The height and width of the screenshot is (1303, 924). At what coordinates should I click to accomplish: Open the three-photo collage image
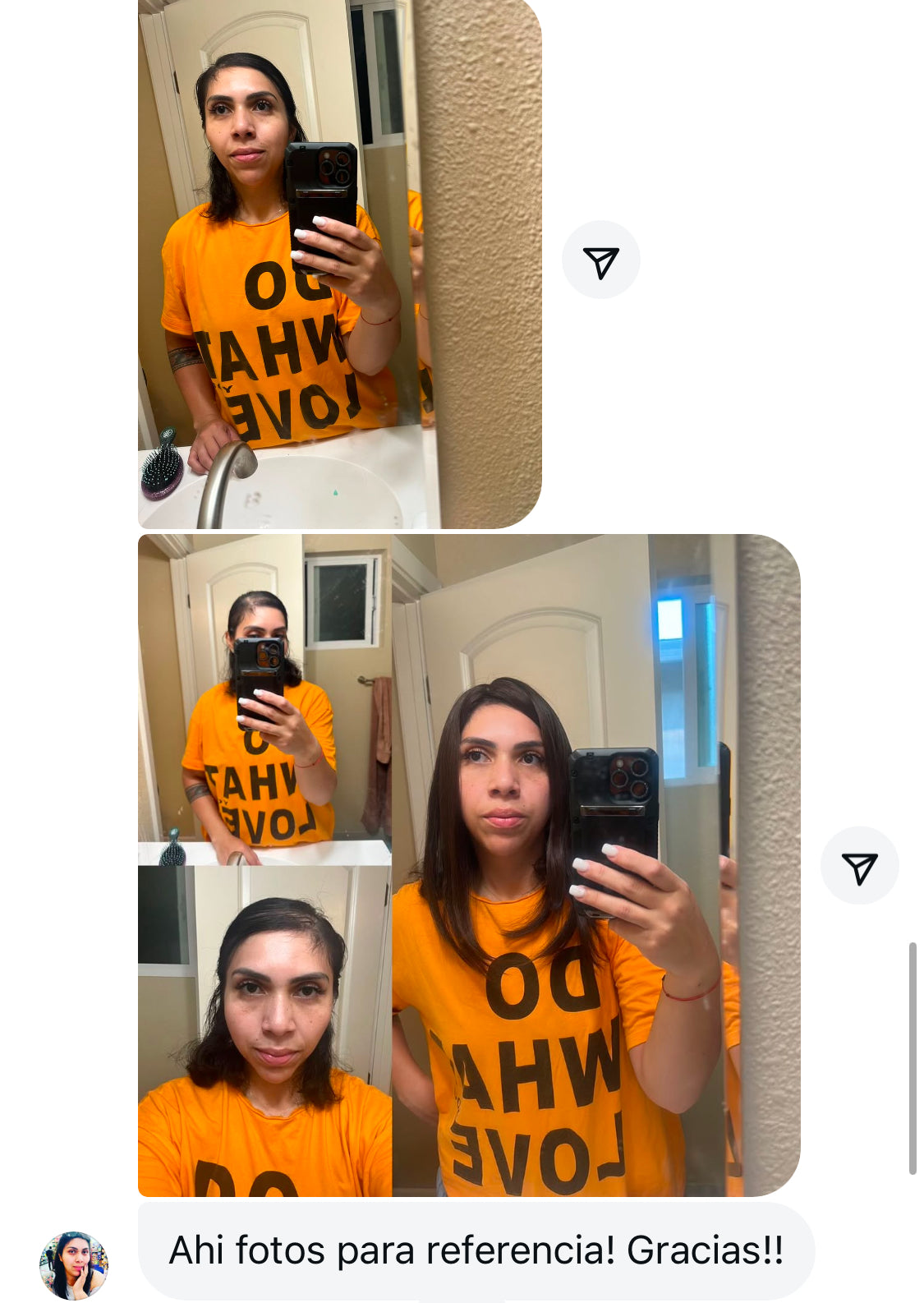[468, 865]
